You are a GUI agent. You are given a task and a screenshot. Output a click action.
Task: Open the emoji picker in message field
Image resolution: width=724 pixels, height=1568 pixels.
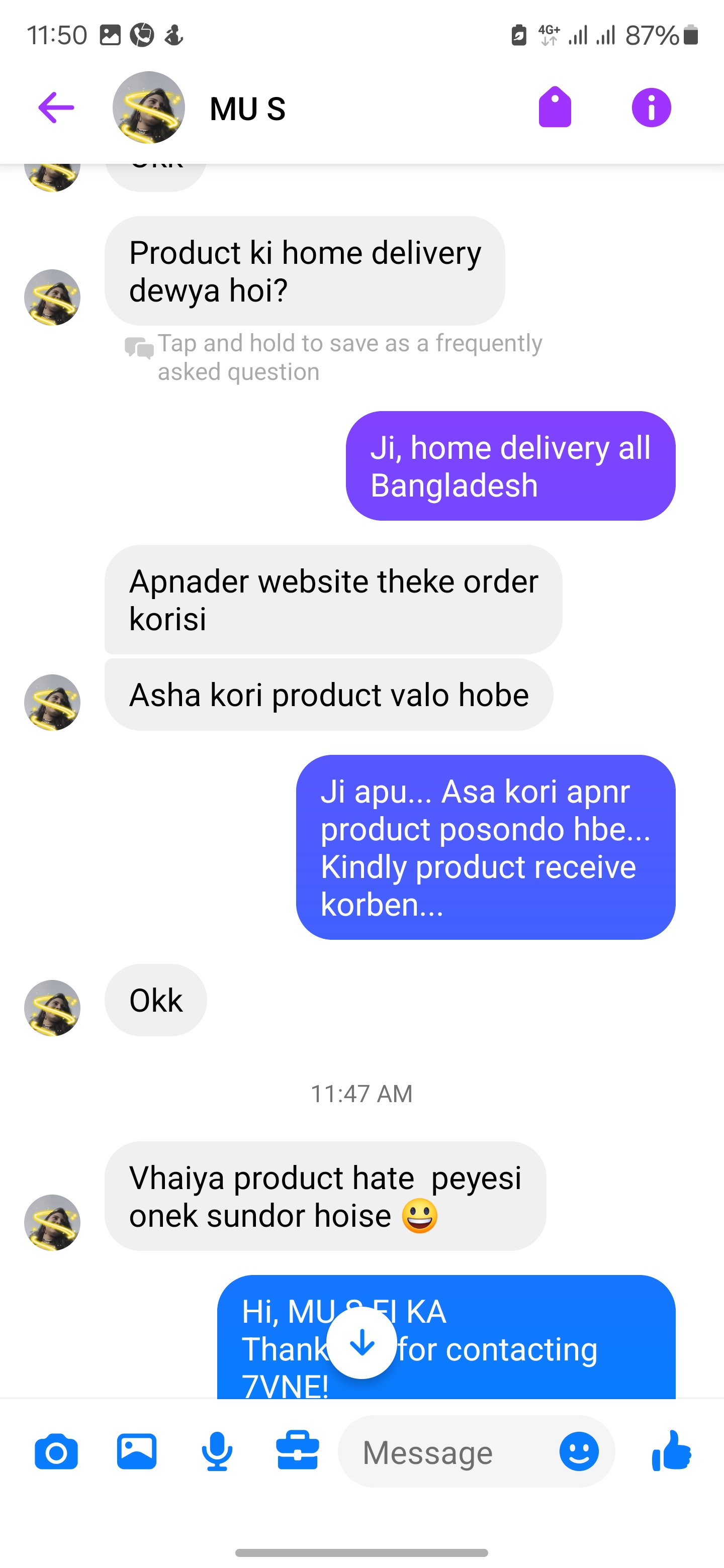tap(579, 1452)
